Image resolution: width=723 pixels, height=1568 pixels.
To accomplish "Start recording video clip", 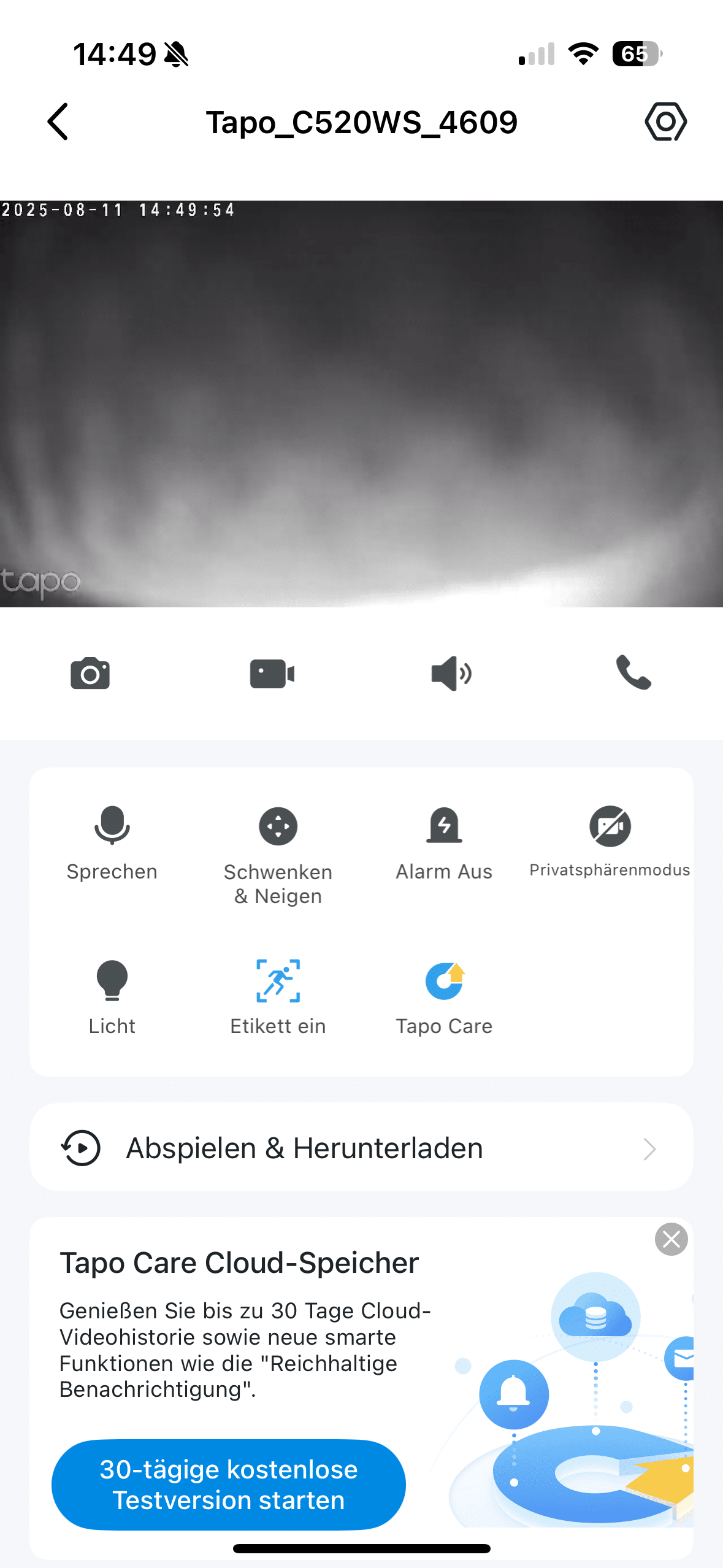I will (272, 674).
